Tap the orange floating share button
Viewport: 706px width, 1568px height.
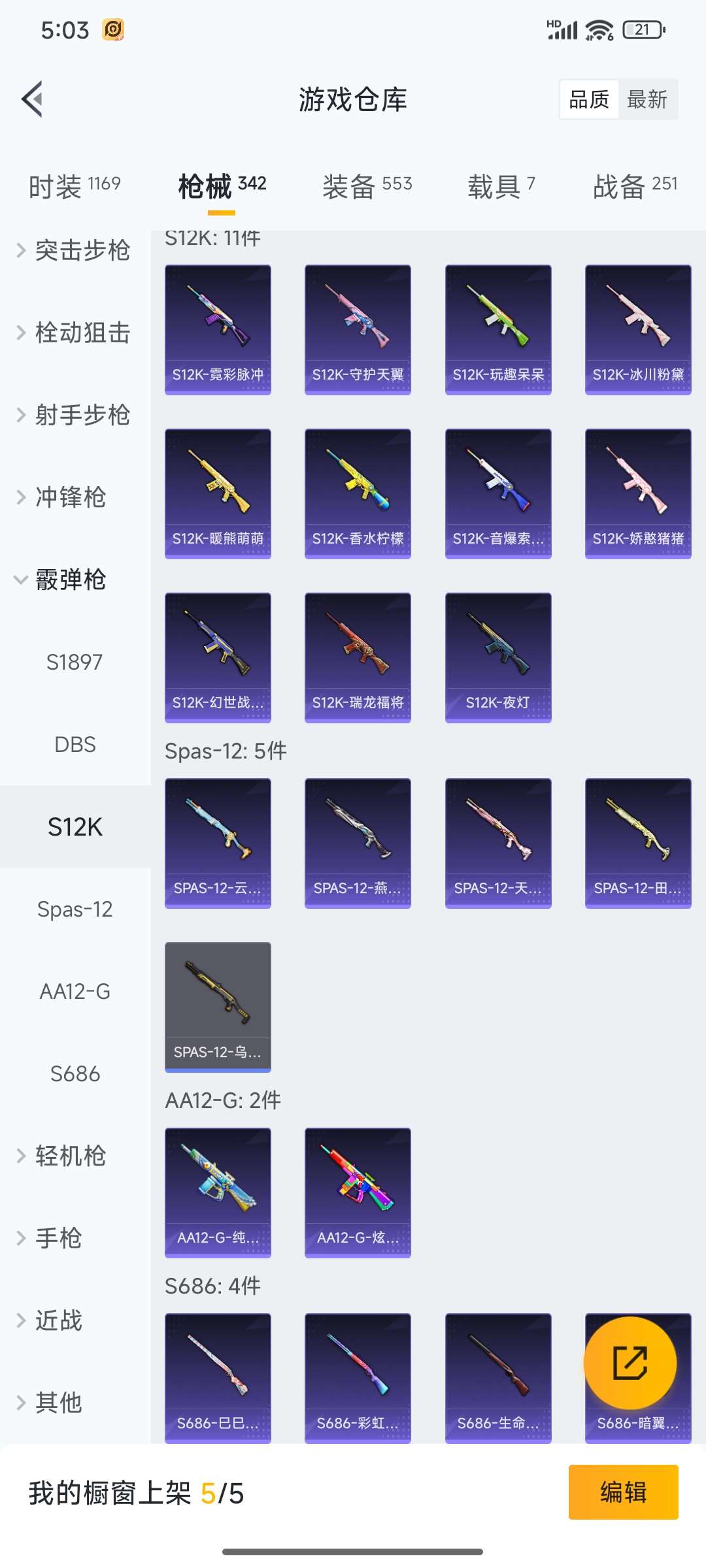coord(630,1363)
